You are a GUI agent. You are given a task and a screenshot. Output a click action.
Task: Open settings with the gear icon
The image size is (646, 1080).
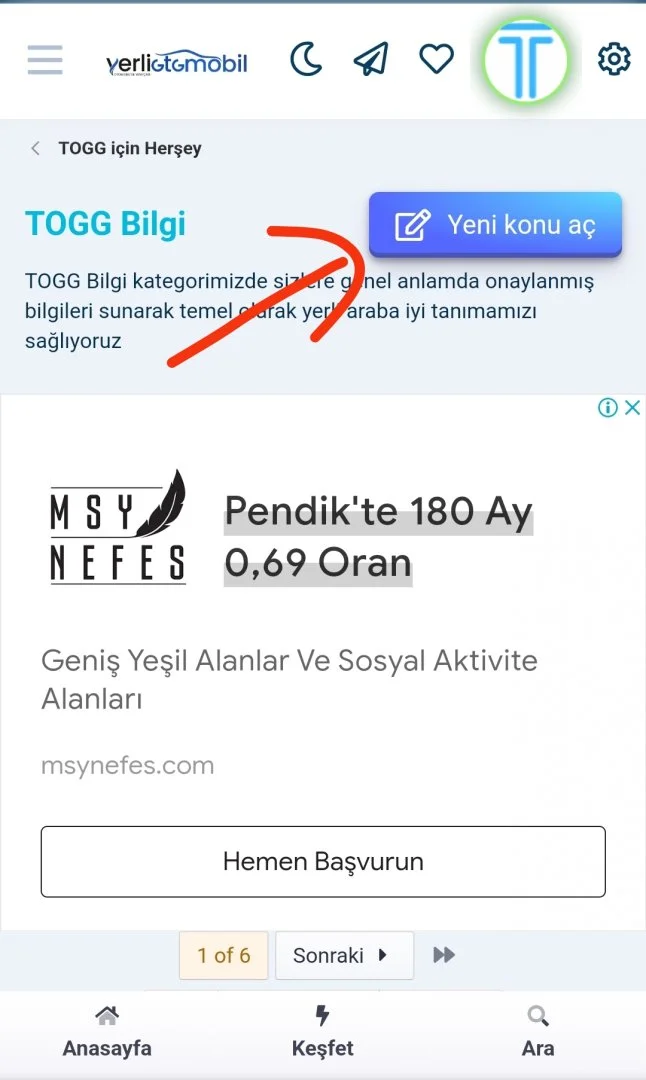point(614,60)
